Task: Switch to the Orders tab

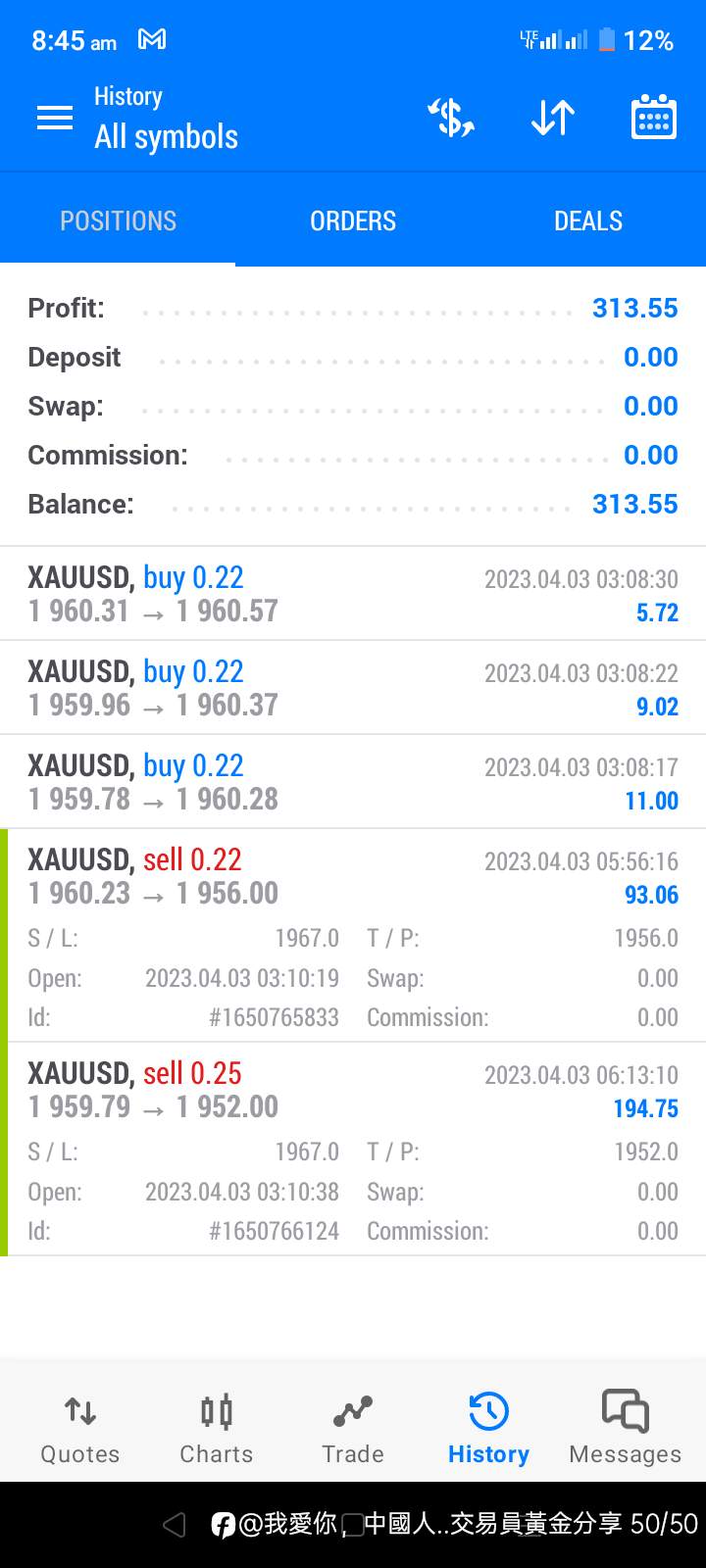Action: (x=353, y=220)
